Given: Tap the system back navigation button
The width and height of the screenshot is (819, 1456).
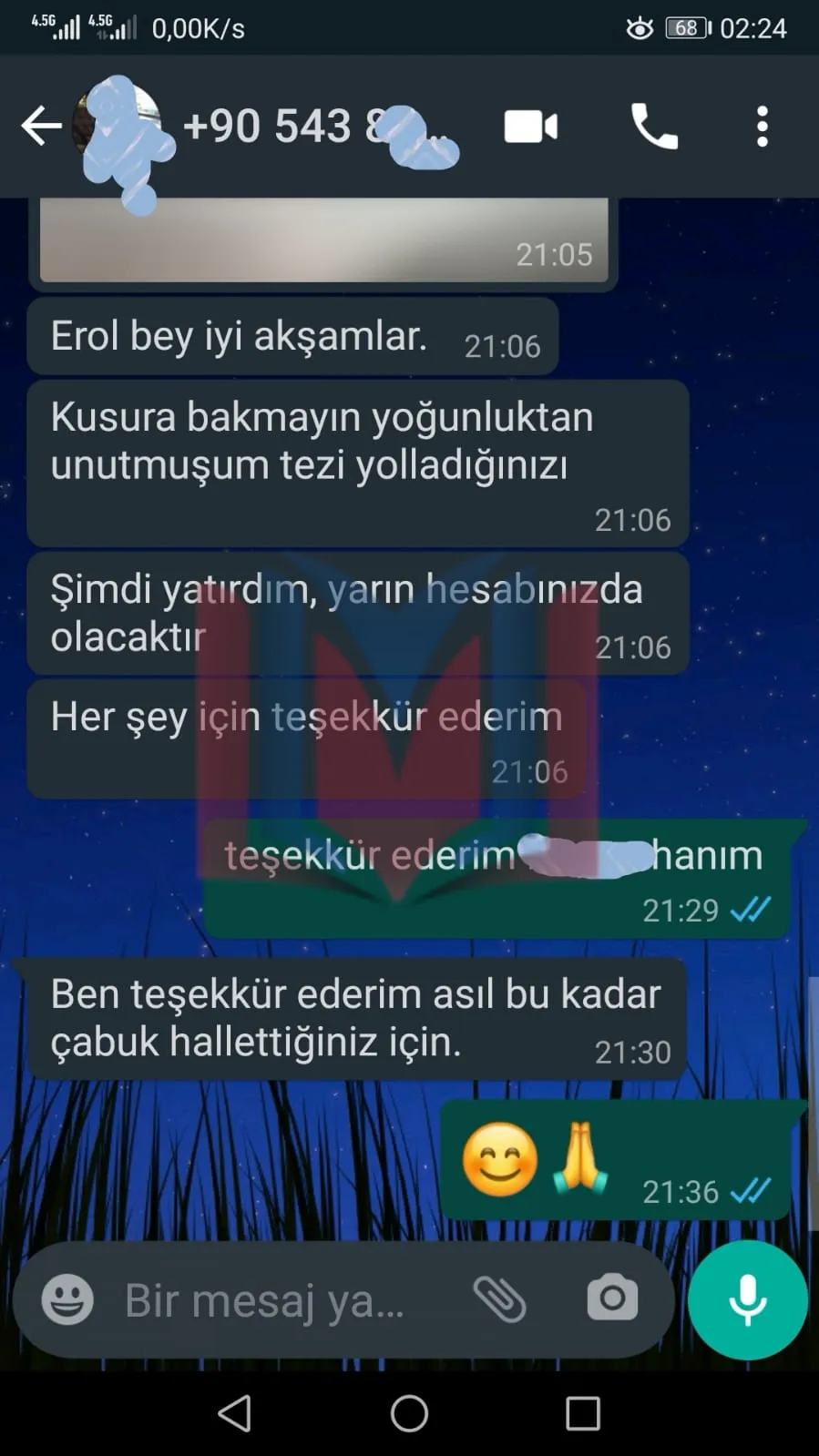Looking at the screenshot, I should coord(235,1413).
